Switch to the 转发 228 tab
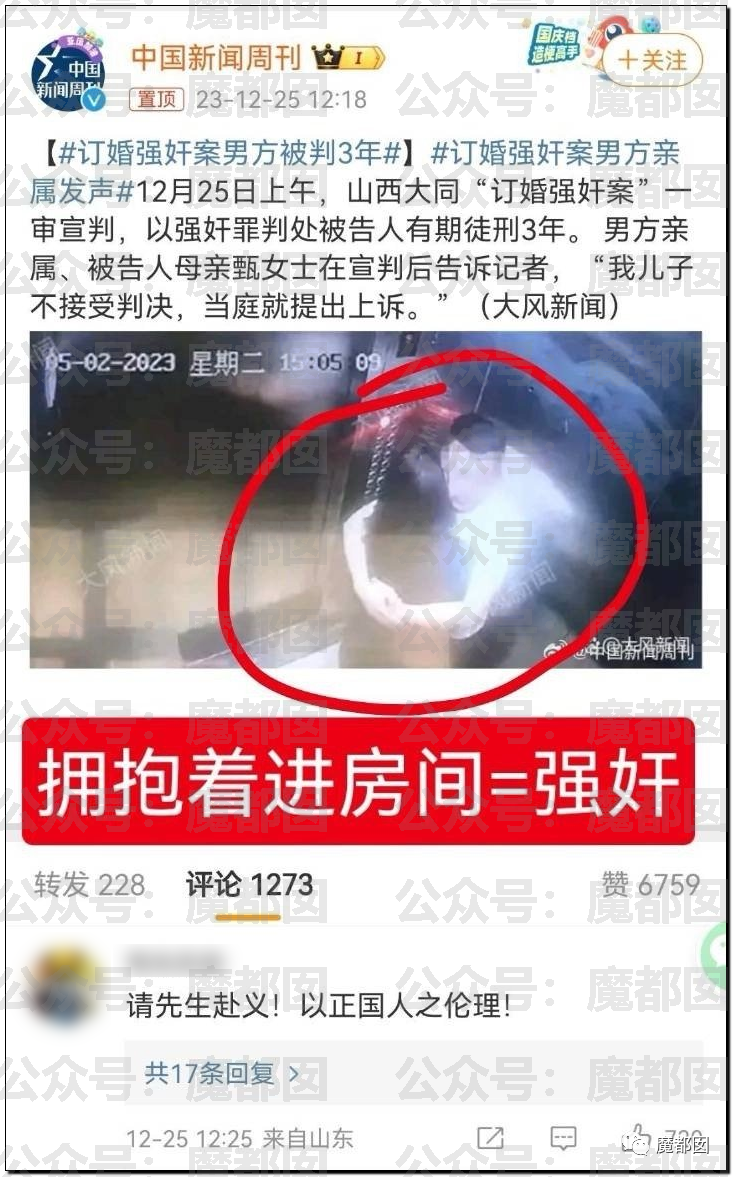 90,884
